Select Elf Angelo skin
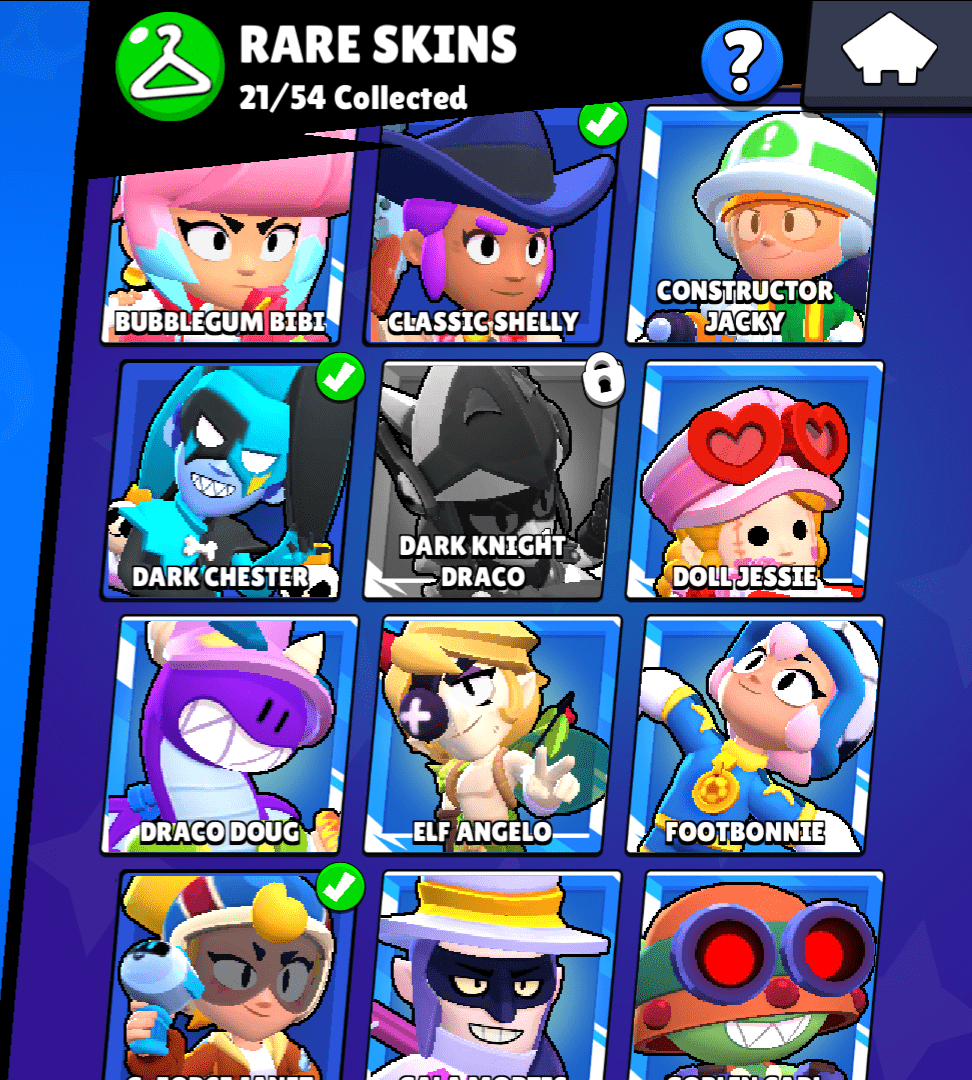 492,735
